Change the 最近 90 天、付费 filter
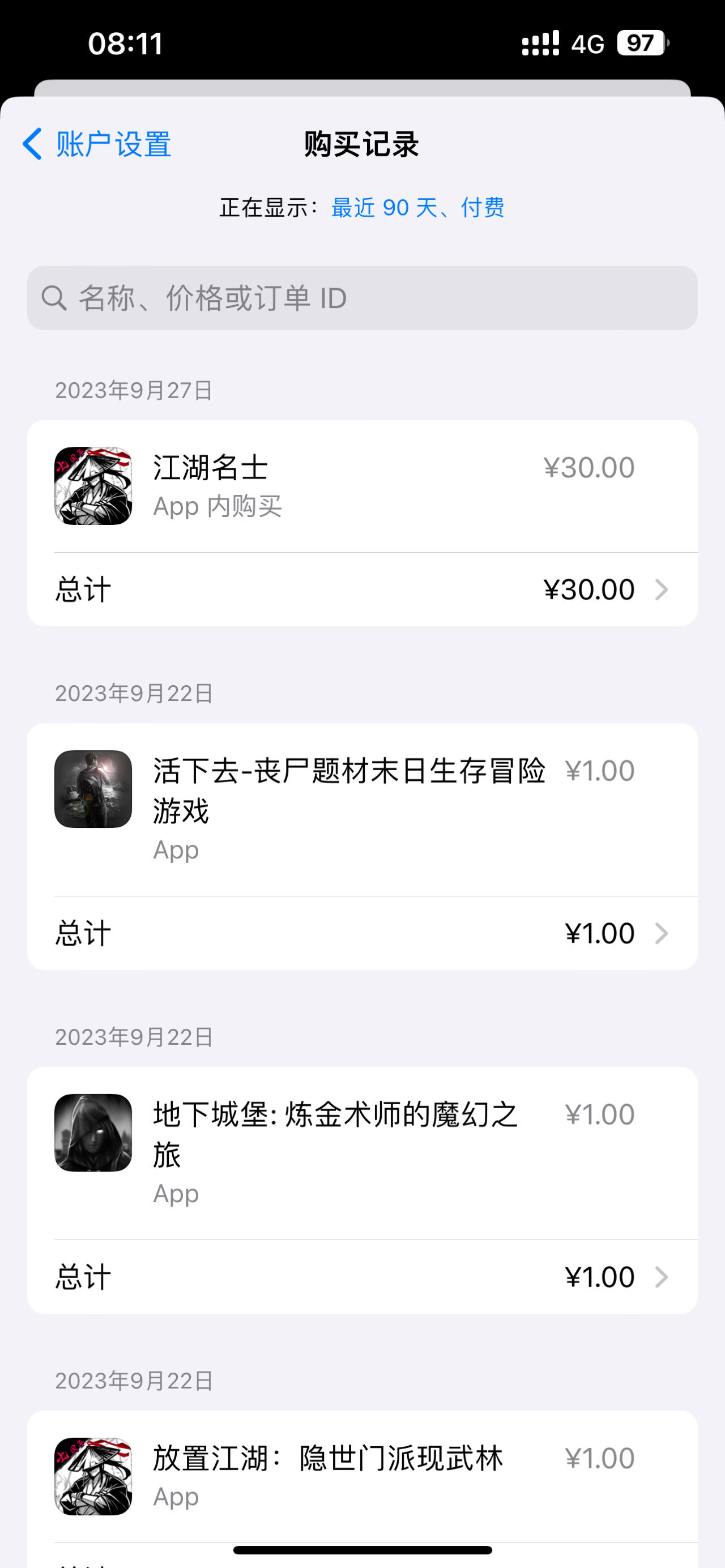 coord(417,208)
